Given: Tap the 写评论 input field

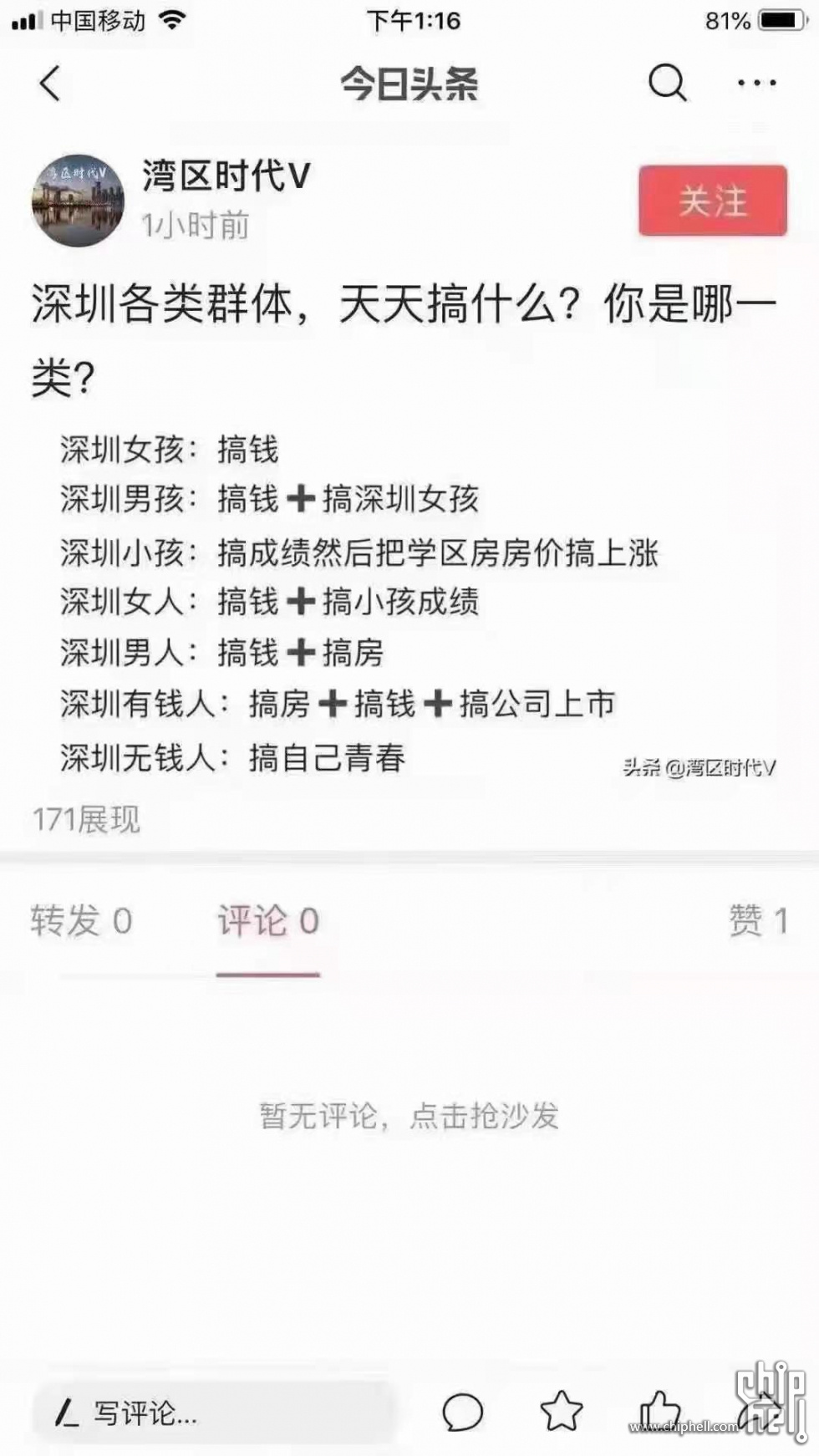Looking at the screenshot, I should coord(213,1413).
